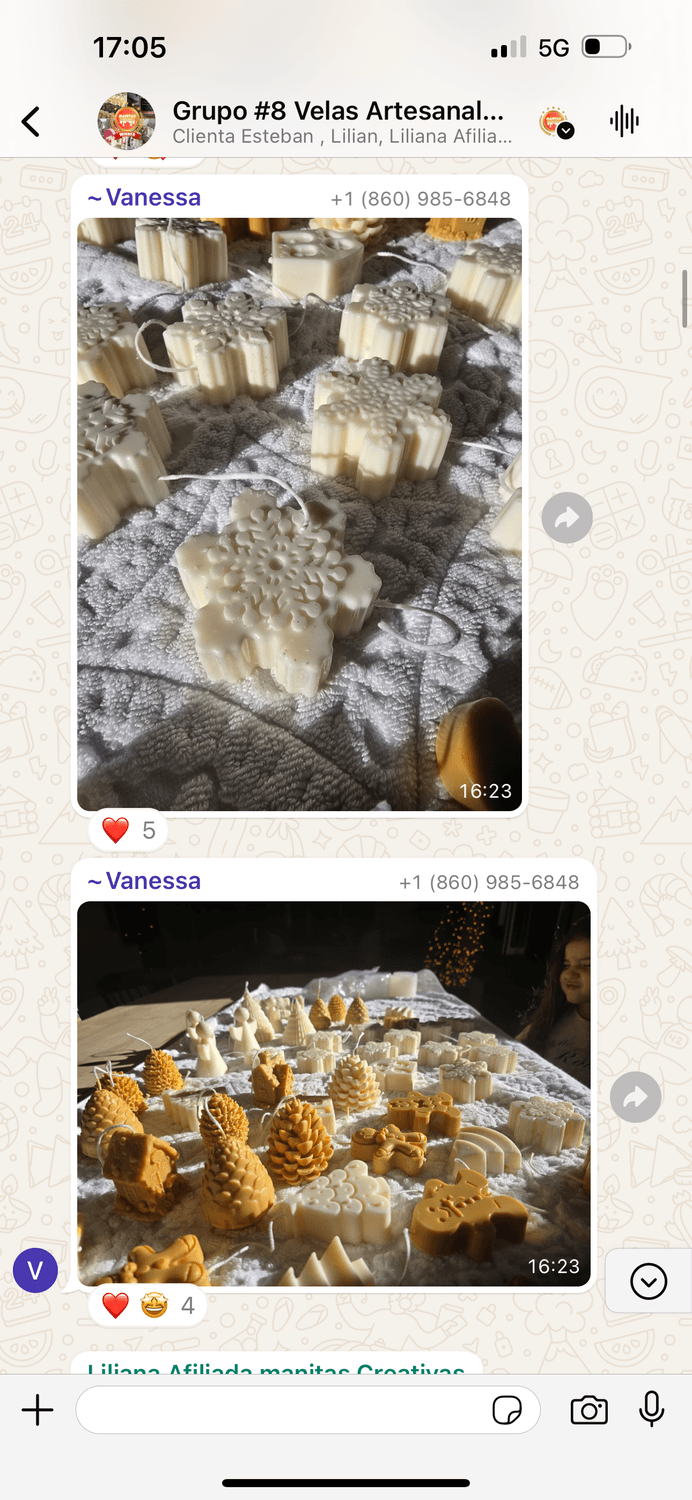Record a voice message with the microphone
692x1500 pixels.
point(651,1409)
